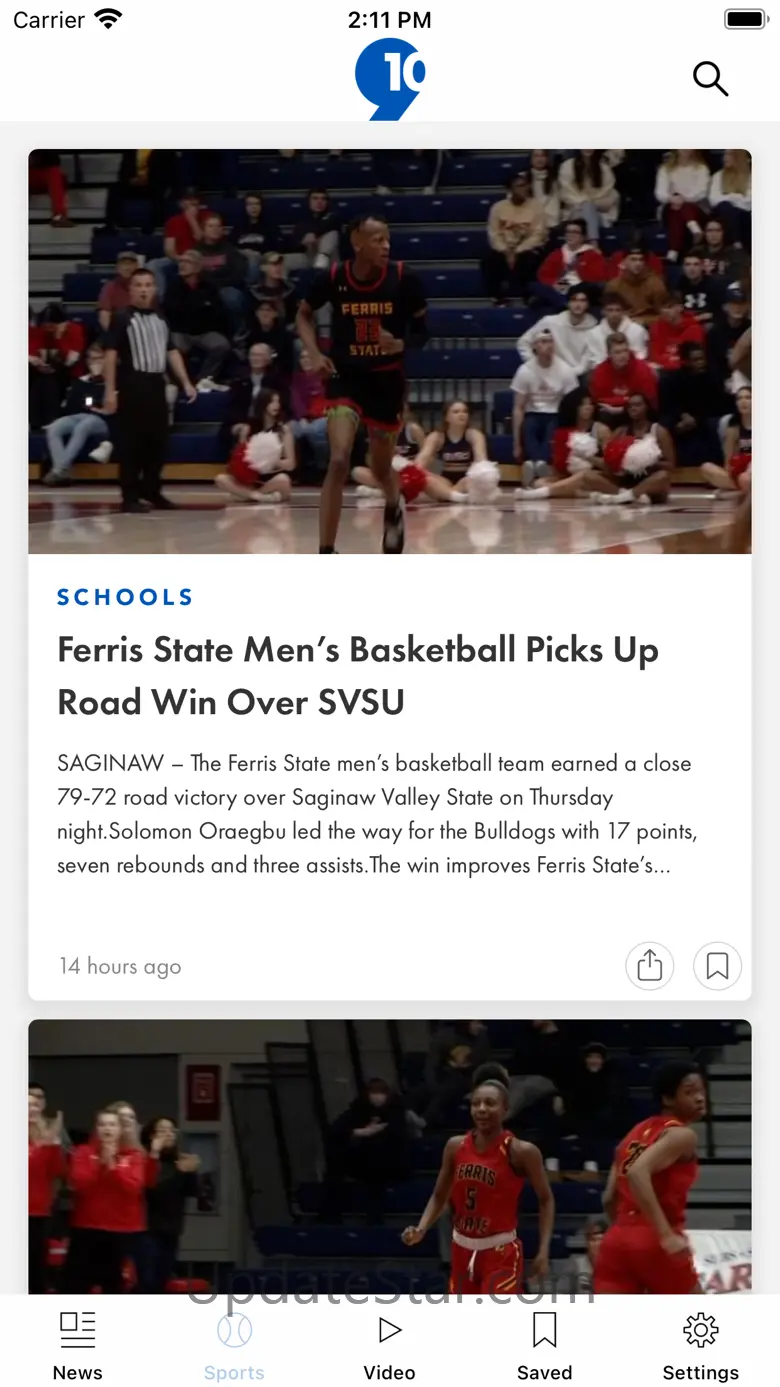Bookmark the Ferris State Men's Basketball article

pos(717,966)
